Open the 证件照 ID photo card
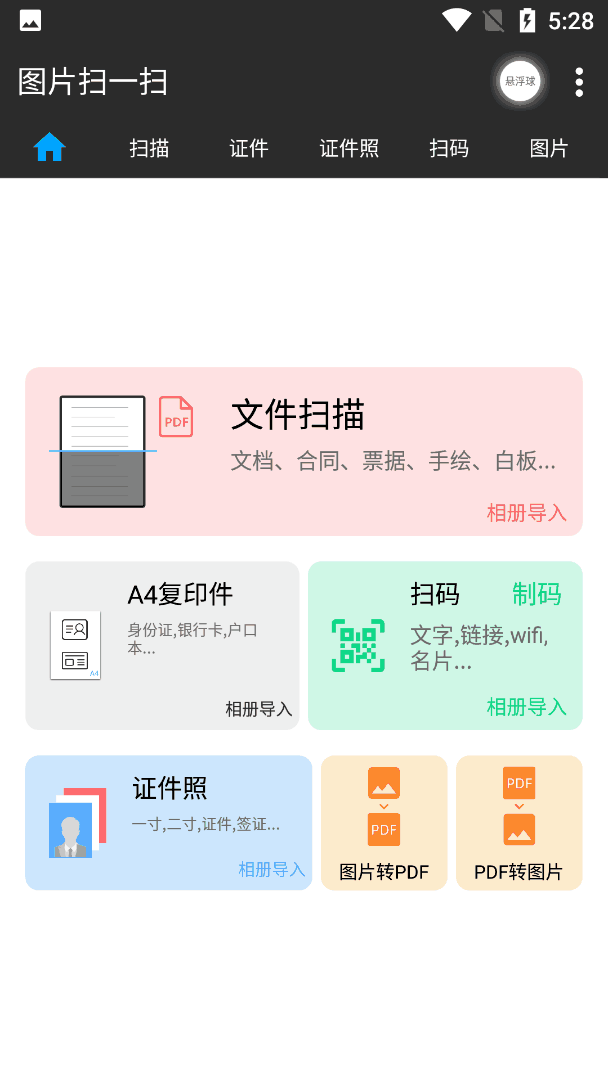The height and width of the screenshot is (1080, 608). click(169, 822)
